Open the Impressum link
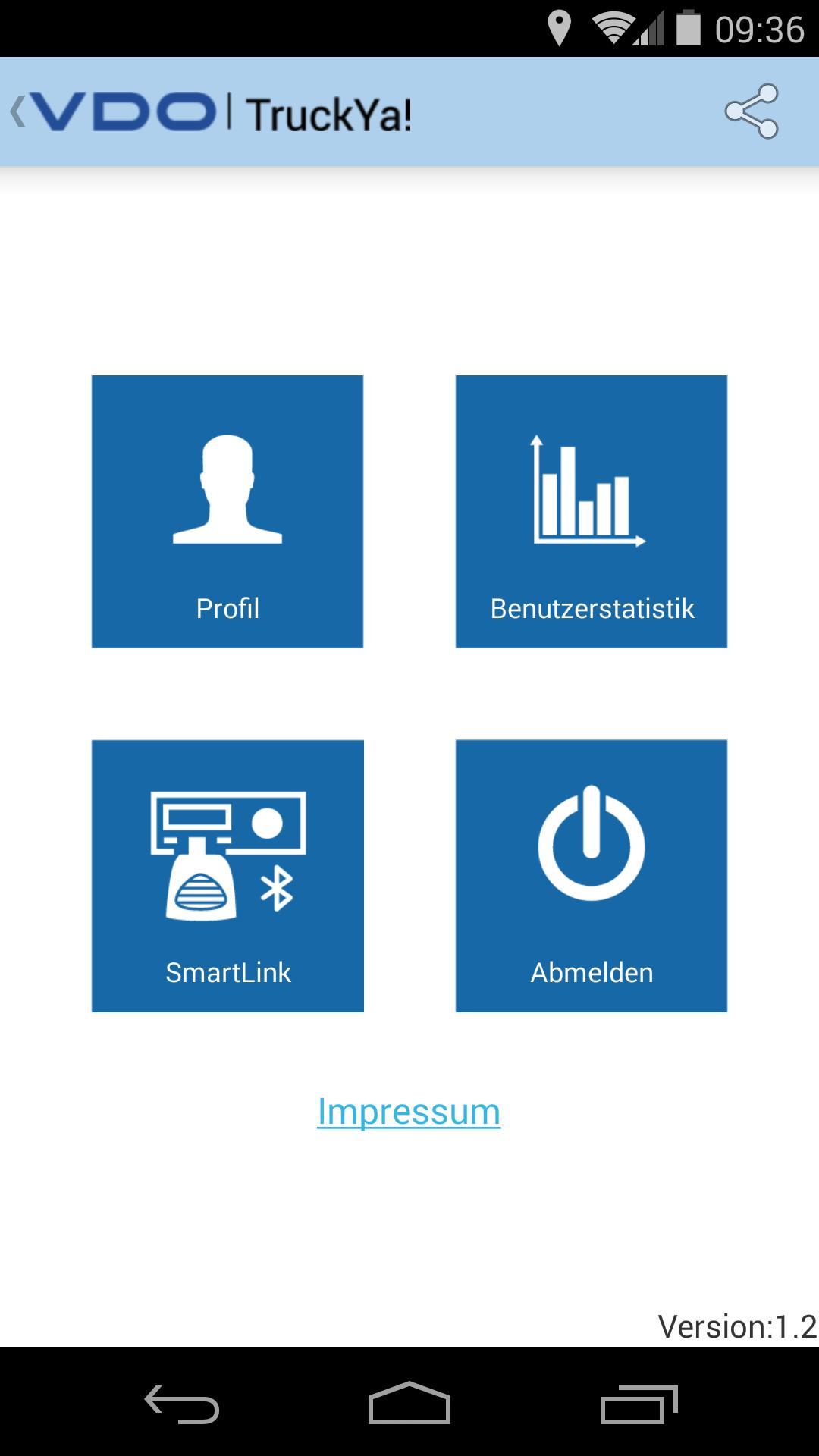 click(409, 1112)
